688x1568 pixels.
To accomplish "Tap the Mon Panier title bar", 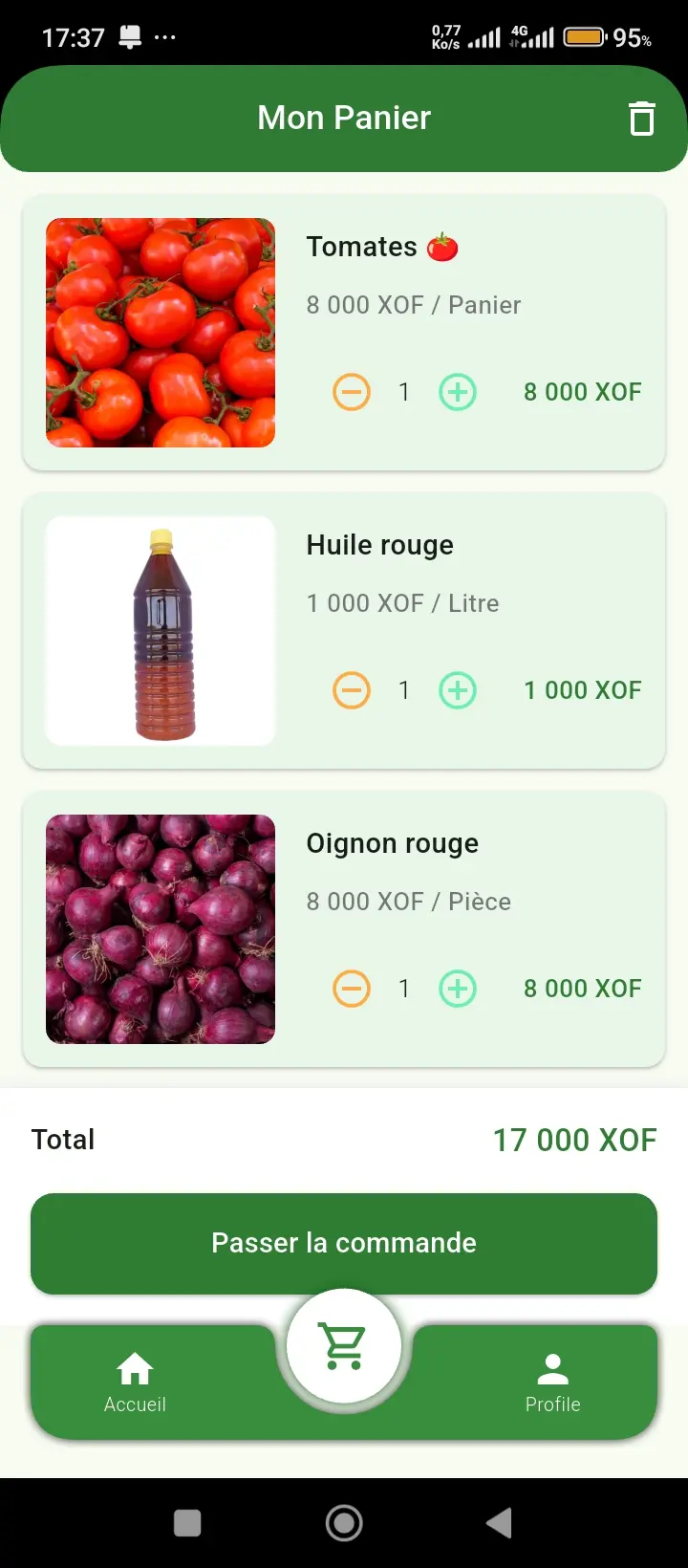I will [344, 118].
